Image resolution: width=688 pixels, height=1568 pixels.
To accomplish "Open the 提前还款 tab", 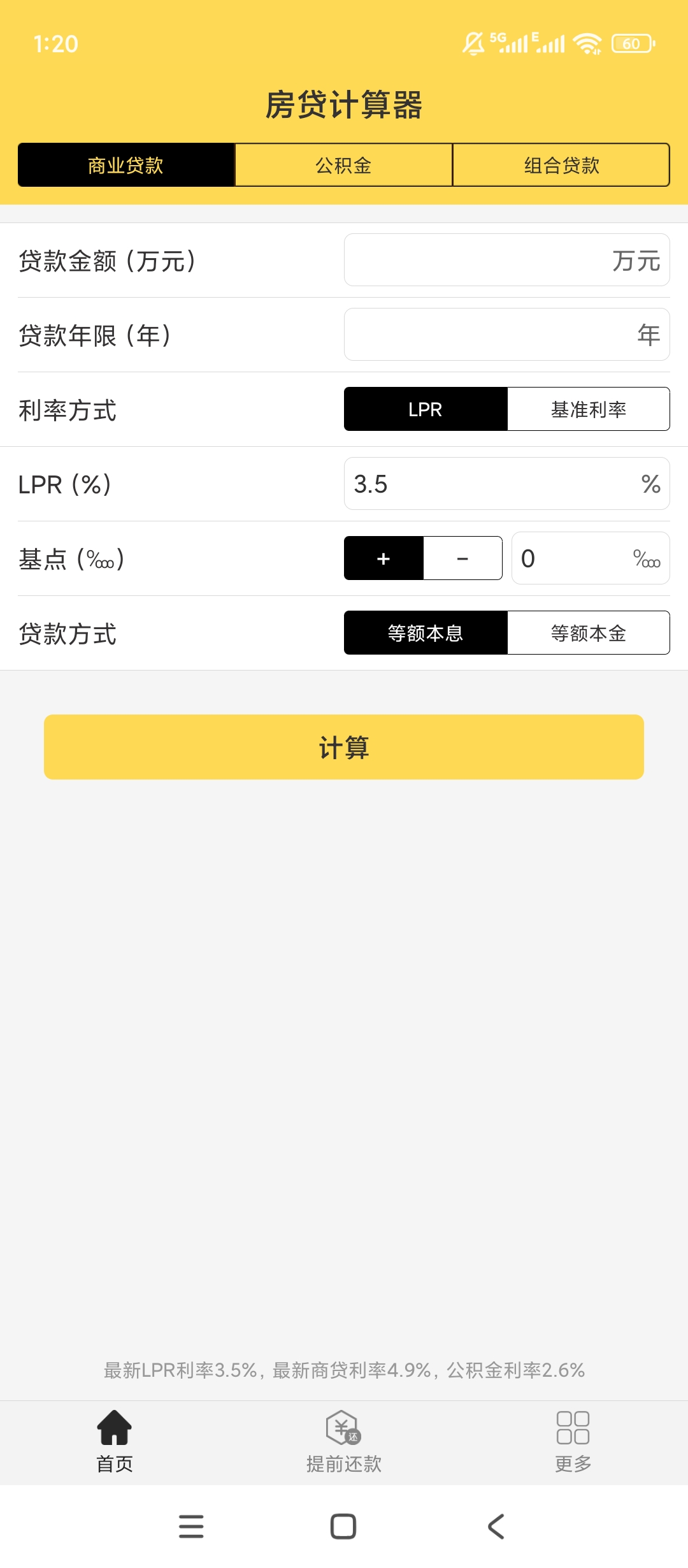I will [x=344, y=1442].
